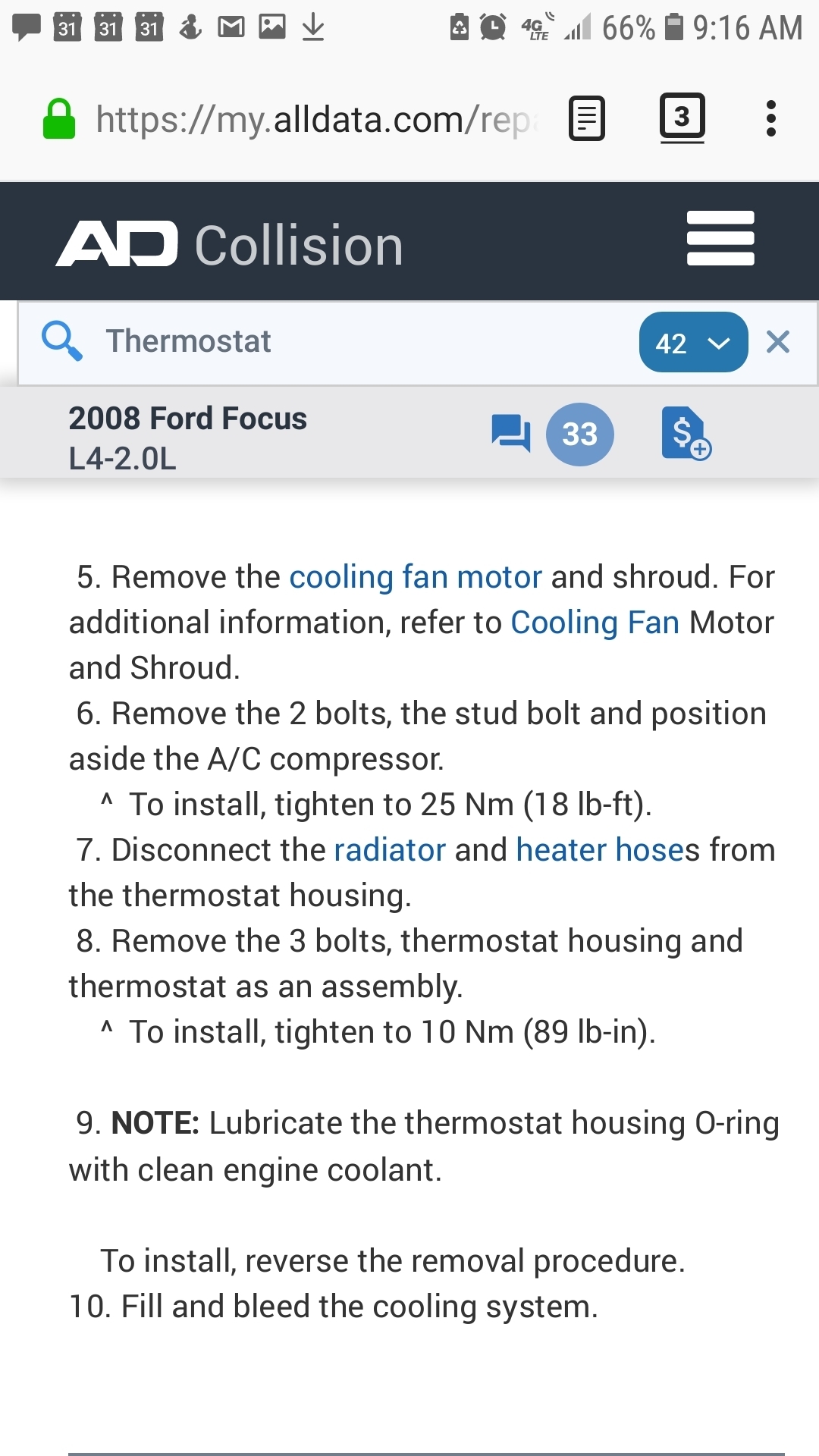The image size is (819, 1456).
Task: Open reader view page icon
Action: pos(587,119)
